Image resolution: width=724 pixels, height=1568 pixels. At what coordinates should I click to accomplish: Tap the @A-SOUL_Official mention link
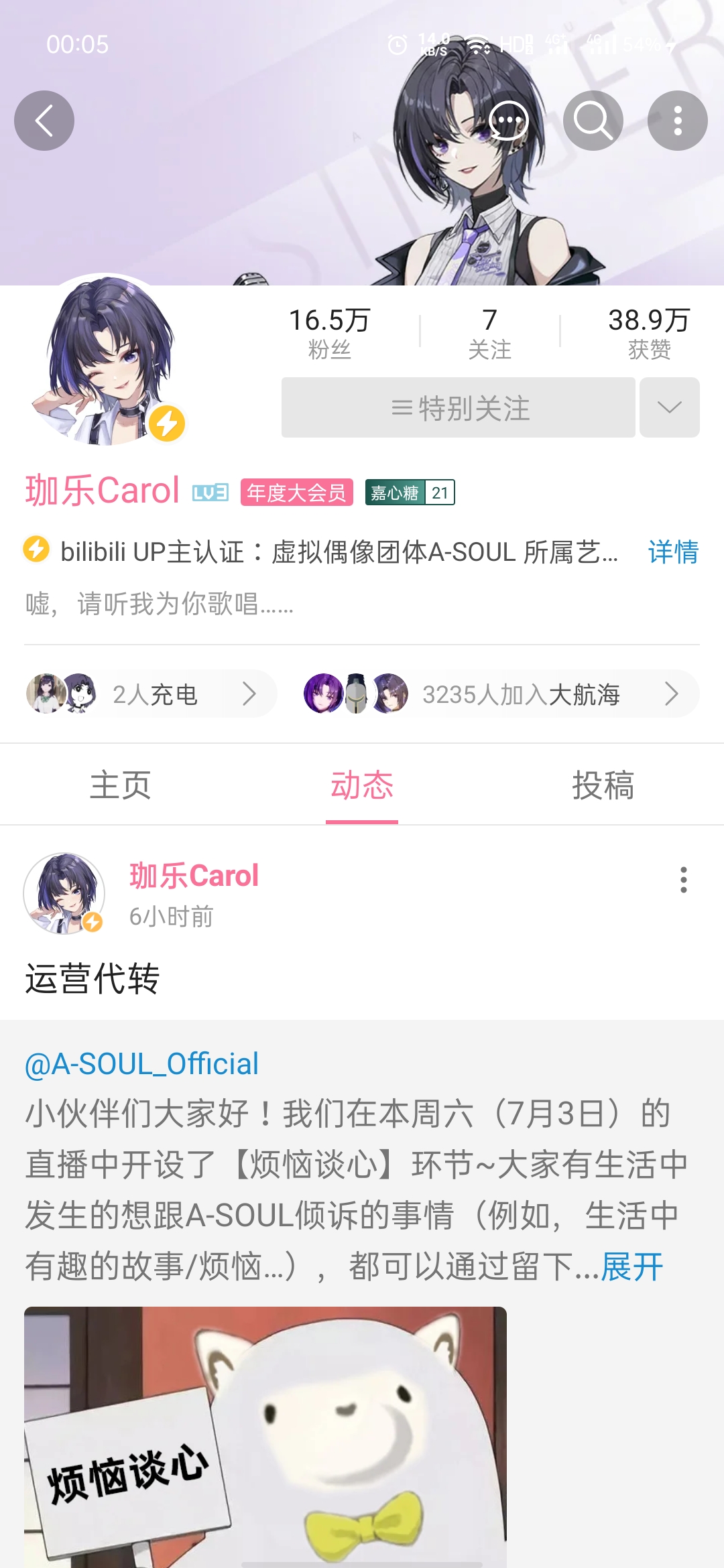[x=141, y=1064]
